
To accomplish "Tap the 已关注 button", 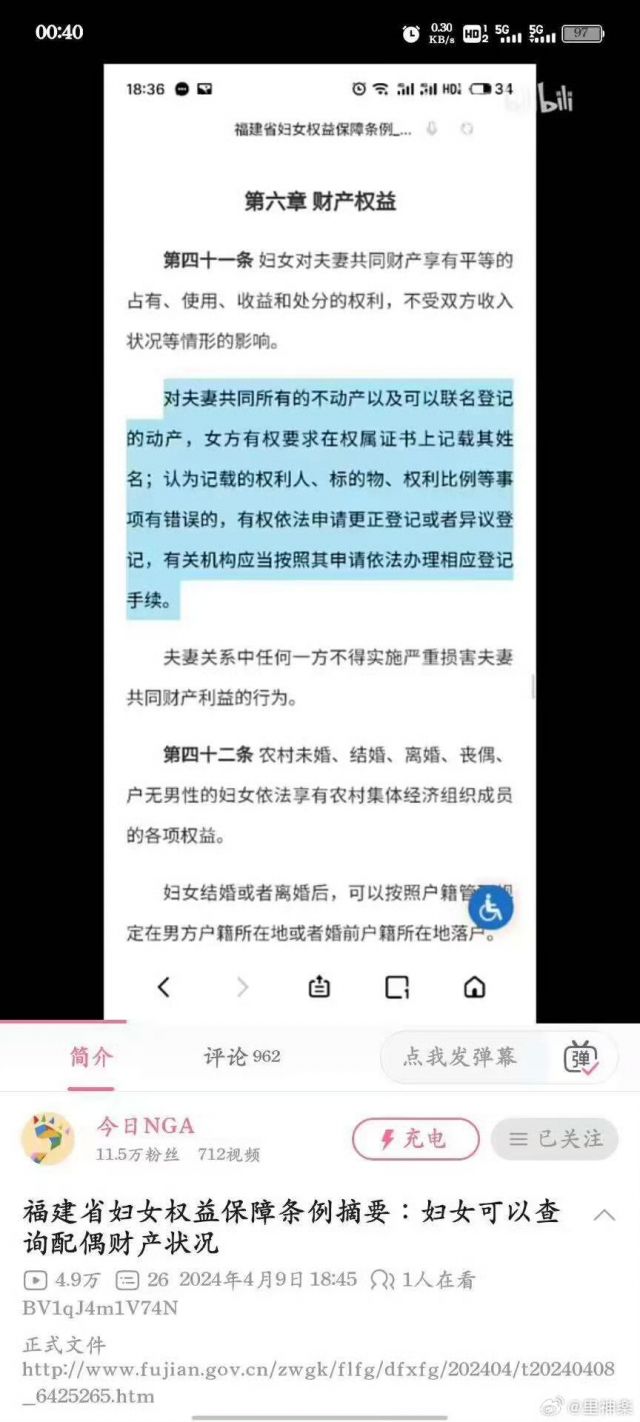I will pyautogui.click(x=555, y=1139).
